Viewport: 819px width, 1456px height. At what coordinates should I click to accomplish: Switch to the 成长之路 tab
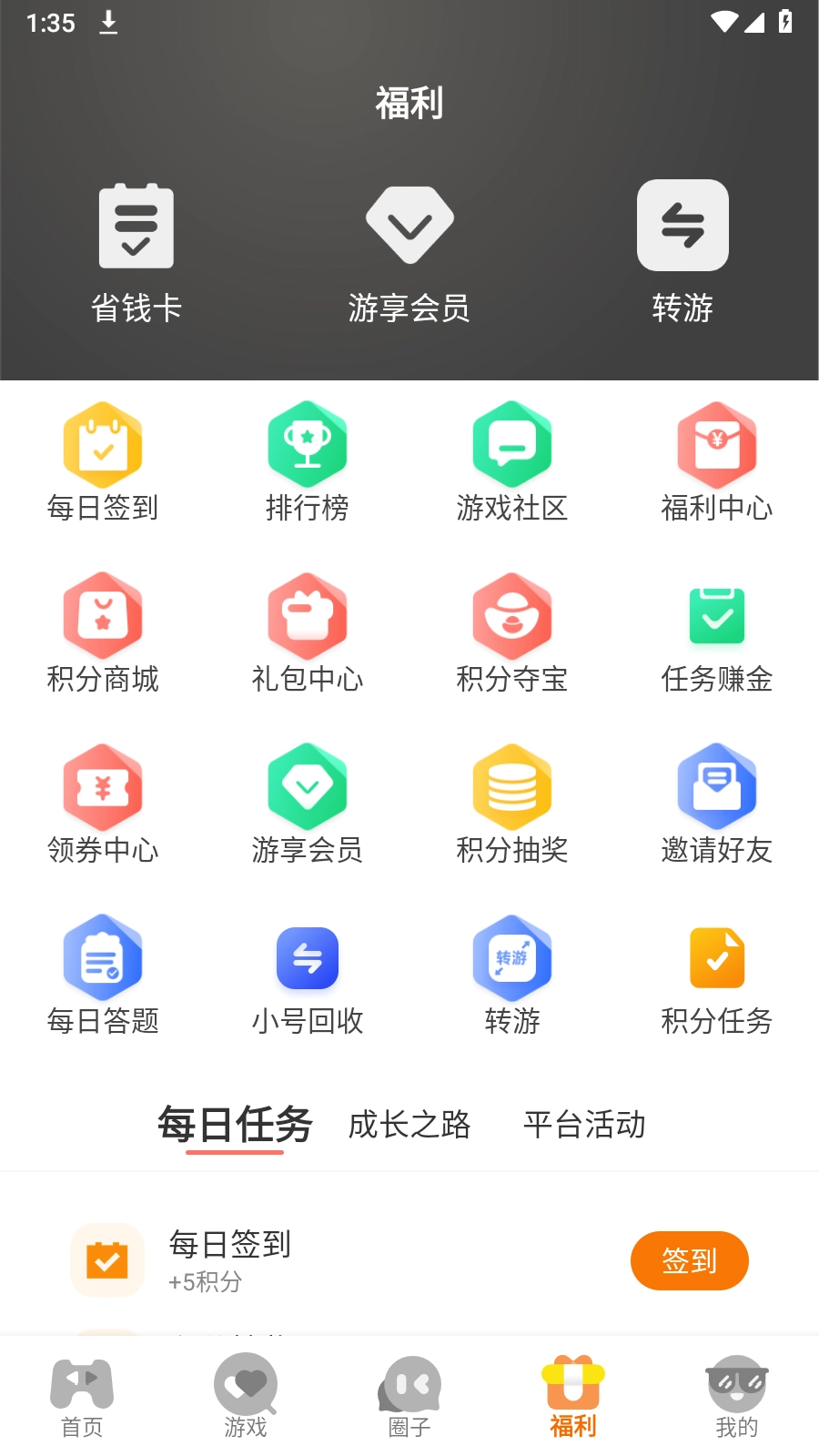409,1126
